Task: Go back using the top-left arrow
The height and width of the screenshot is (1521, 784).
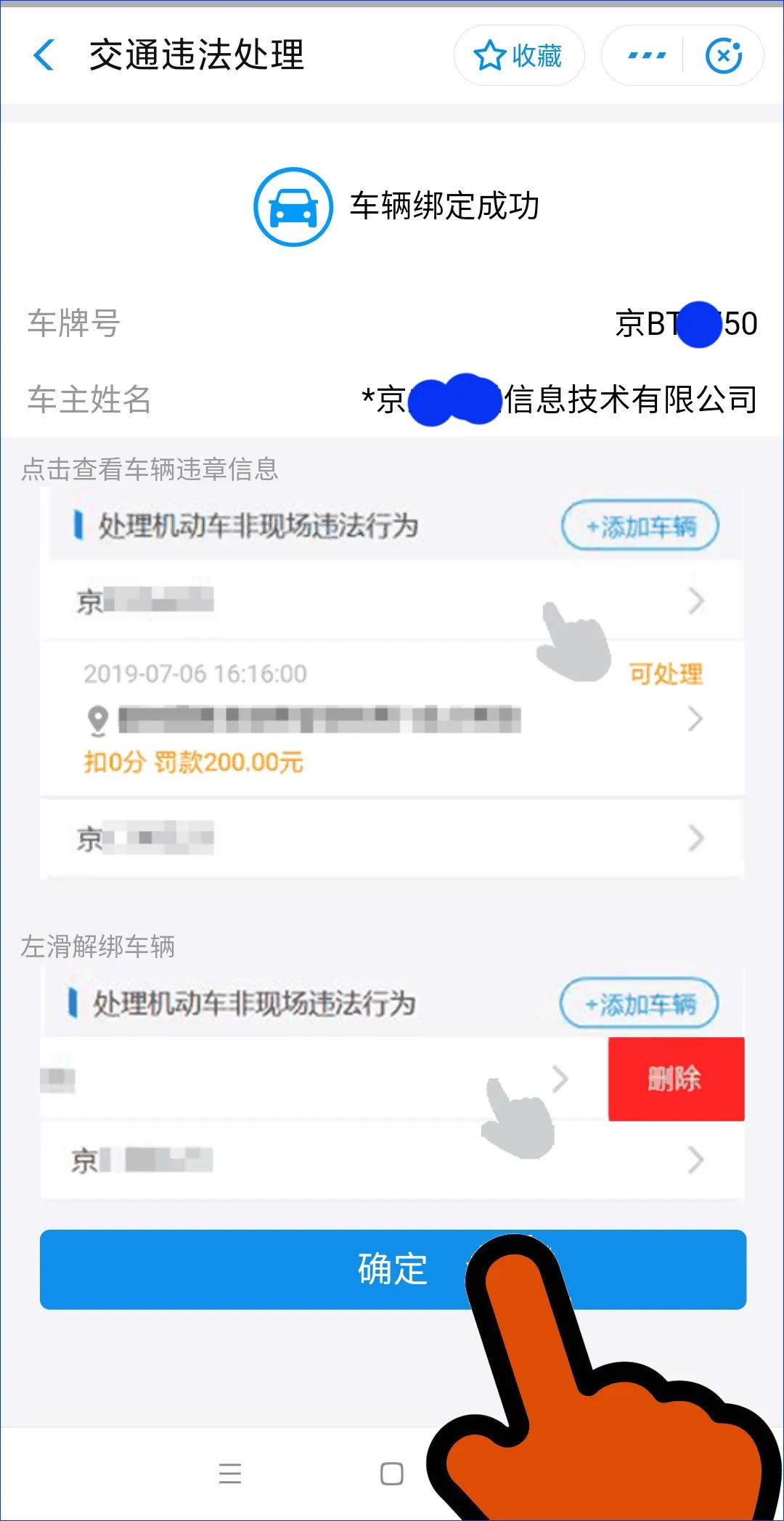Action: click(x=44, y=55)
